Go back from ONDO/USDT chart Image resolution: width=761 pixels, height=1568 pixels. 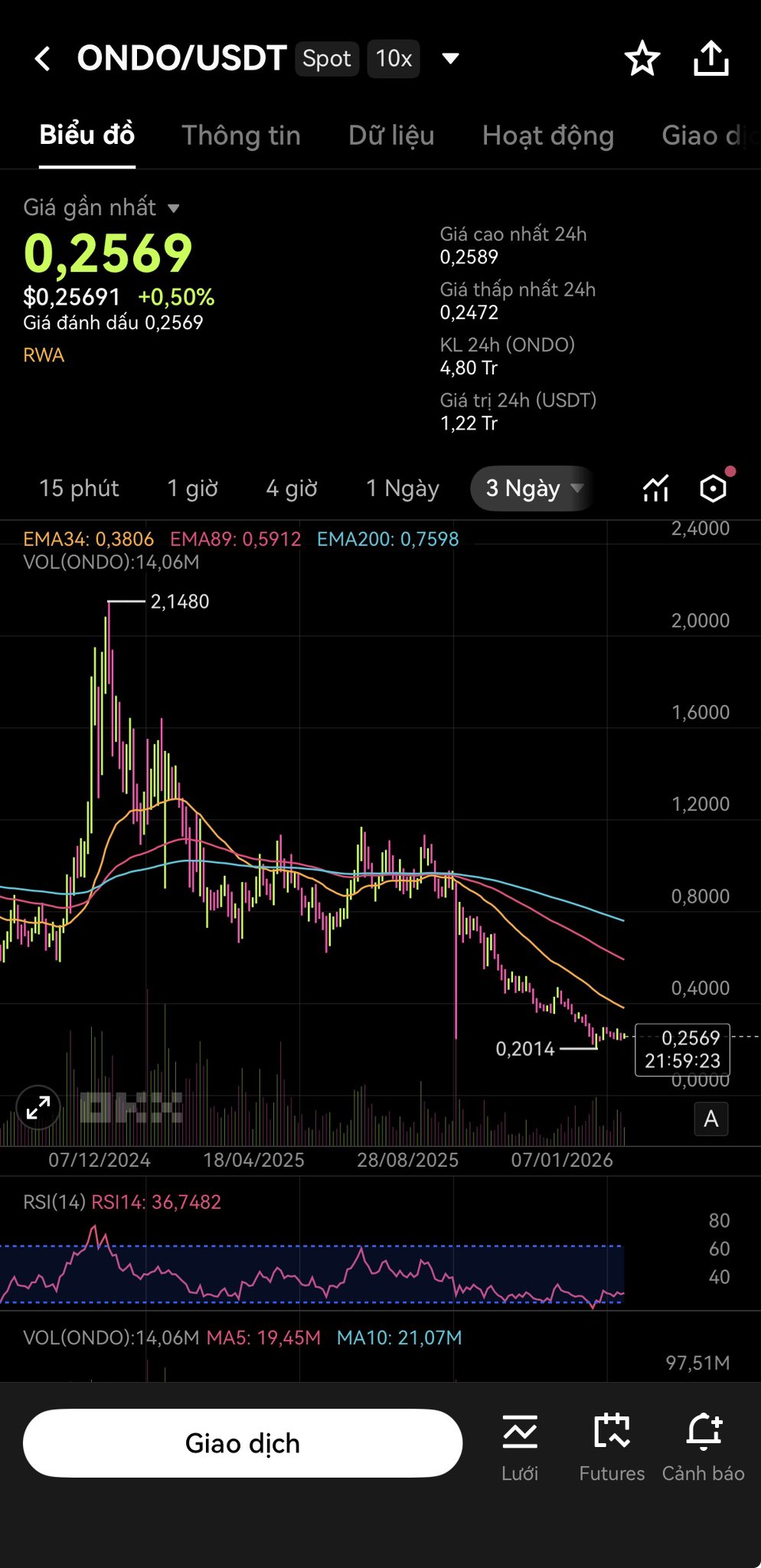coord(43,59)
